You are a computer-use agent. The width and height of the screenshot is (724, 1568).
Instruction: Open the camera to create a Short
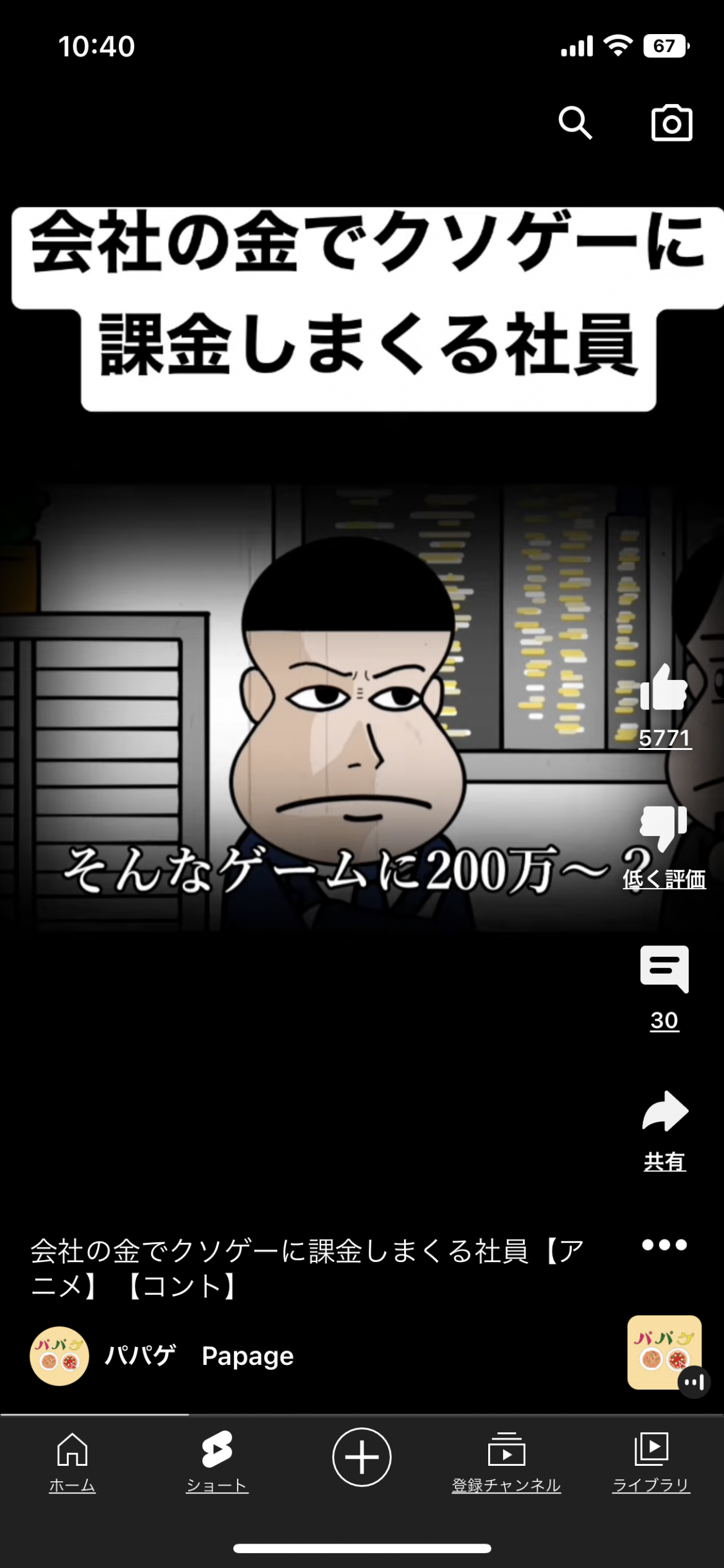(671, 122)
